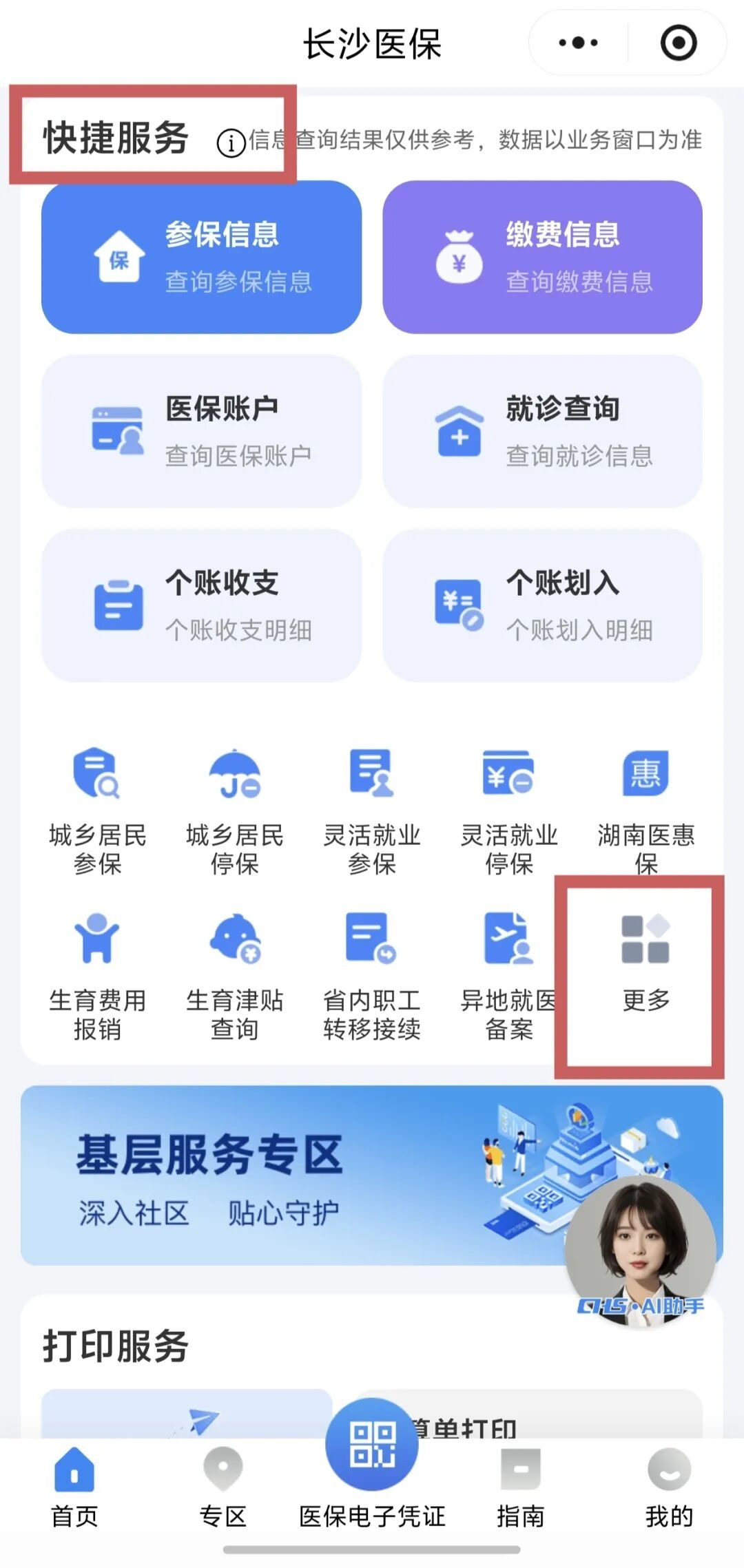Select 城乡居民参保 service

pyautogui.click(x=97, y=811)
